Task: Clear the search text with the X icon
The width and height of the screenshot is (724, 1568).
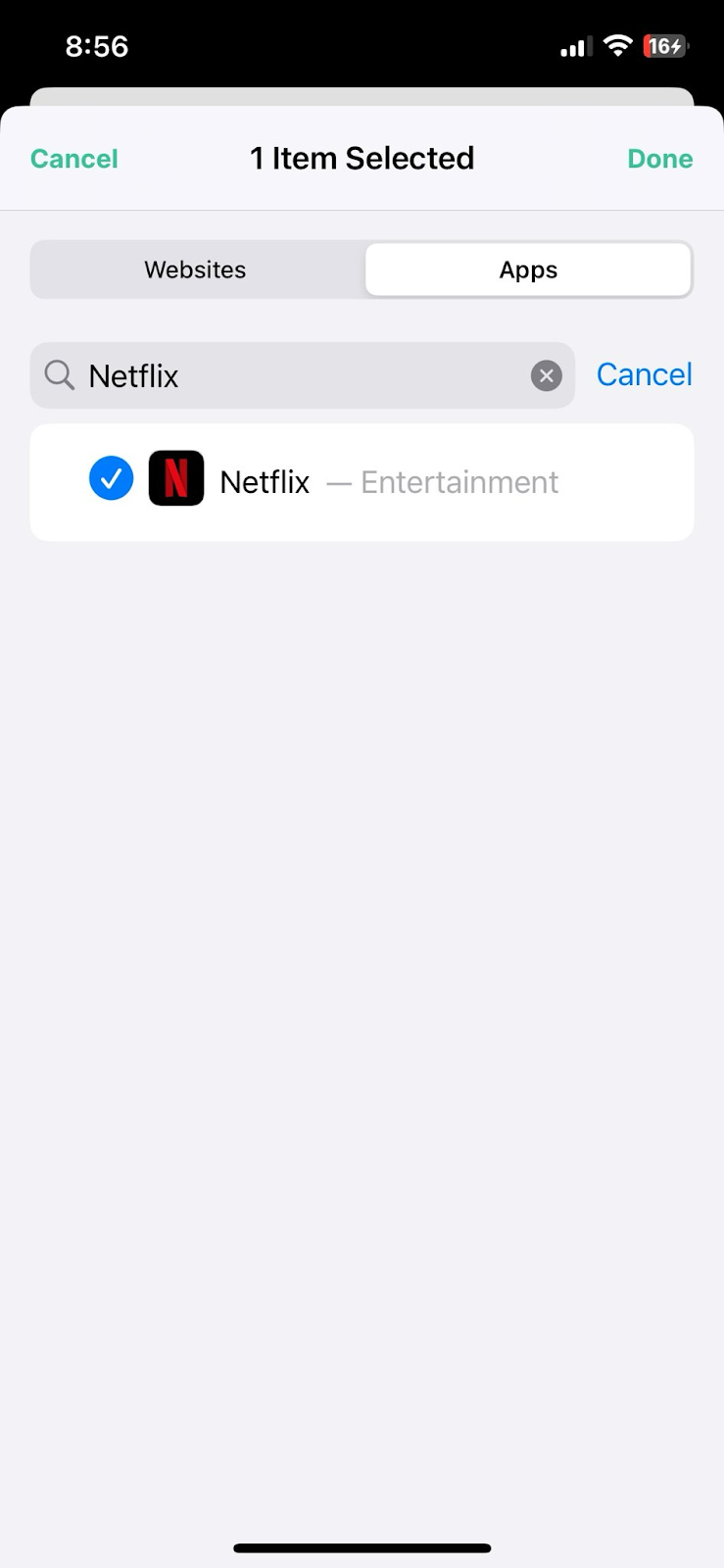Action: pyautogui.click(x=546, y=375)
